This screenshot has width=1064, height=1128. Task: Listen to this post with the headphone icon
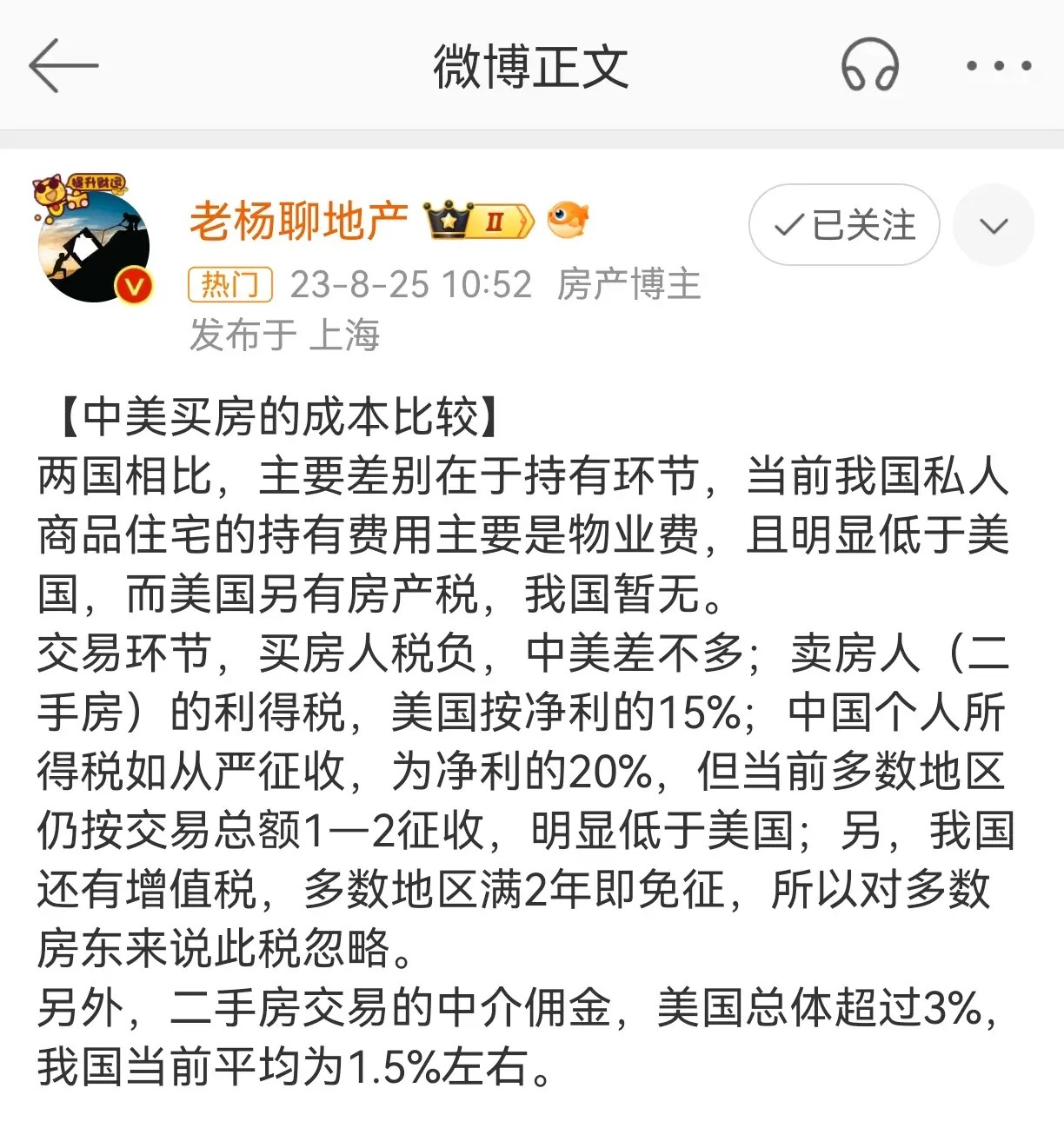point(869,66)
